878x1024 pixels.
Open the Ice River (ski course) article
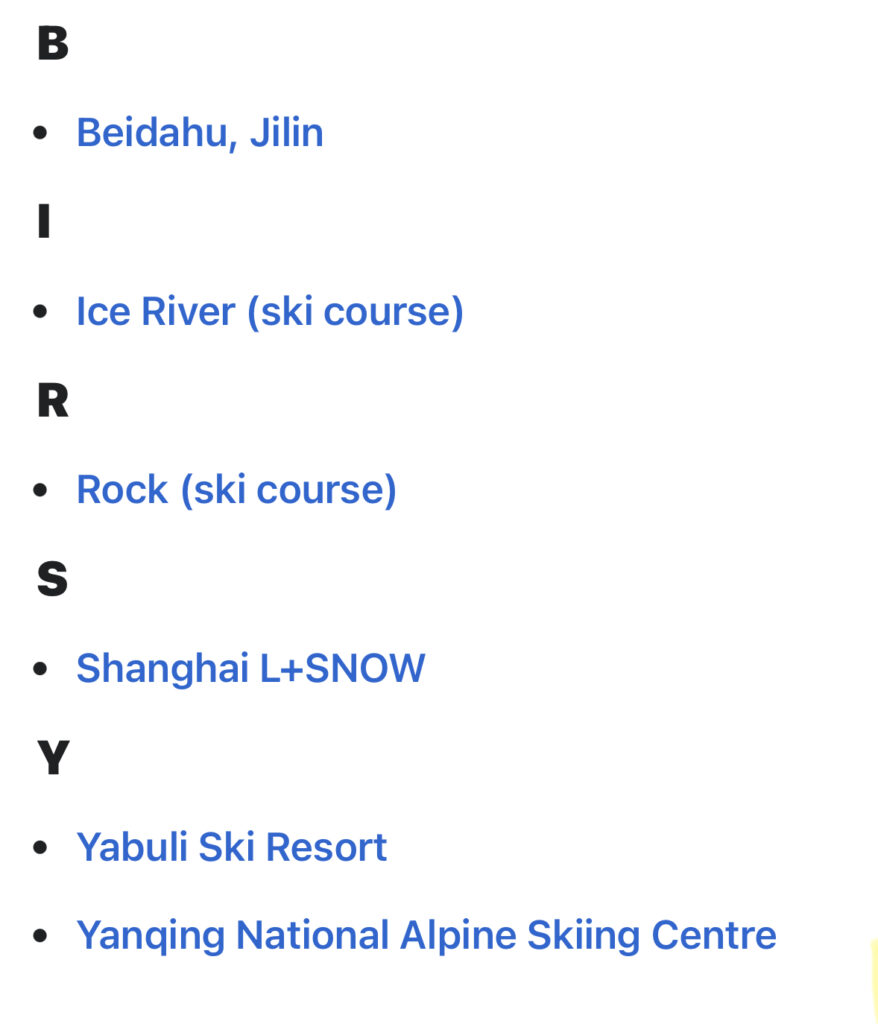tap(270, 312)
